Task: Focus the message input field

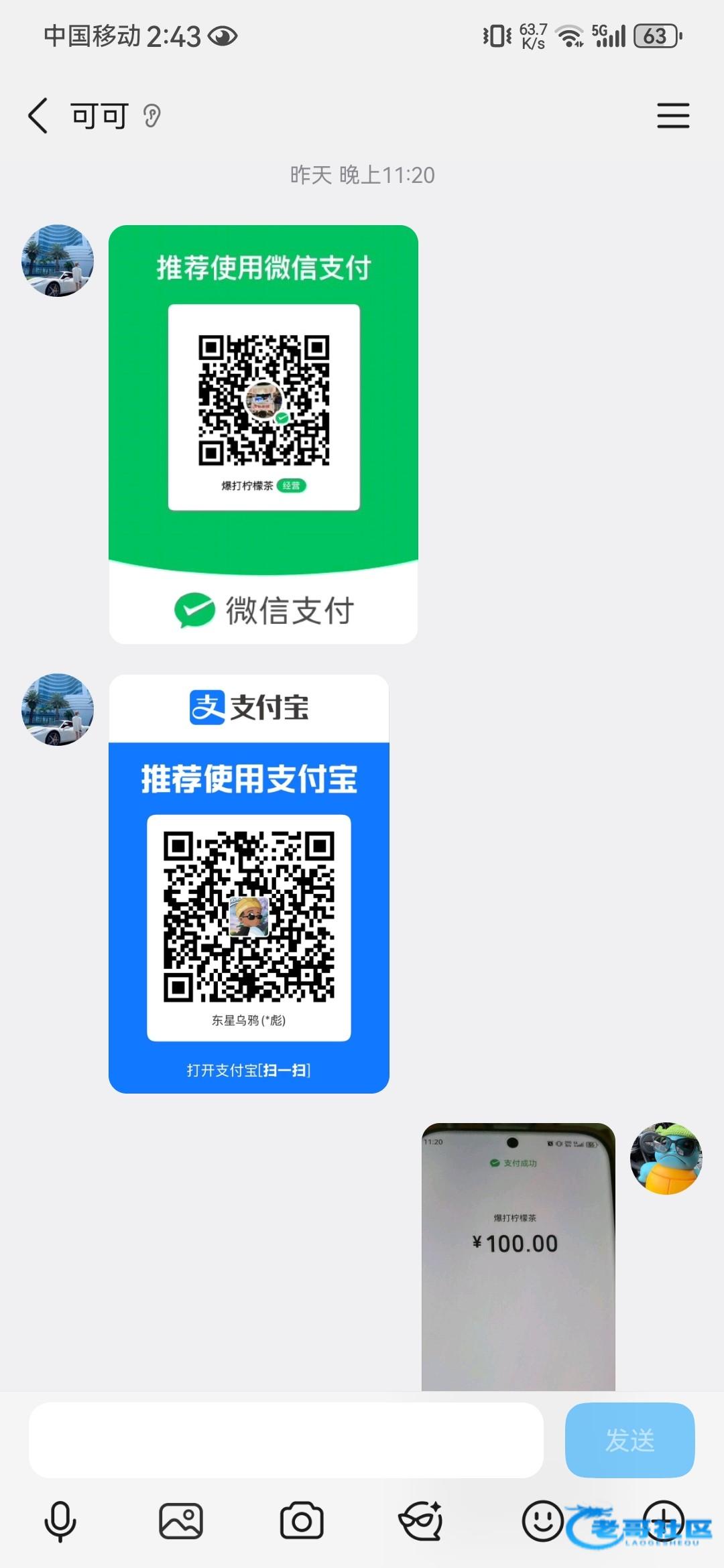Action: point(286,1440)
